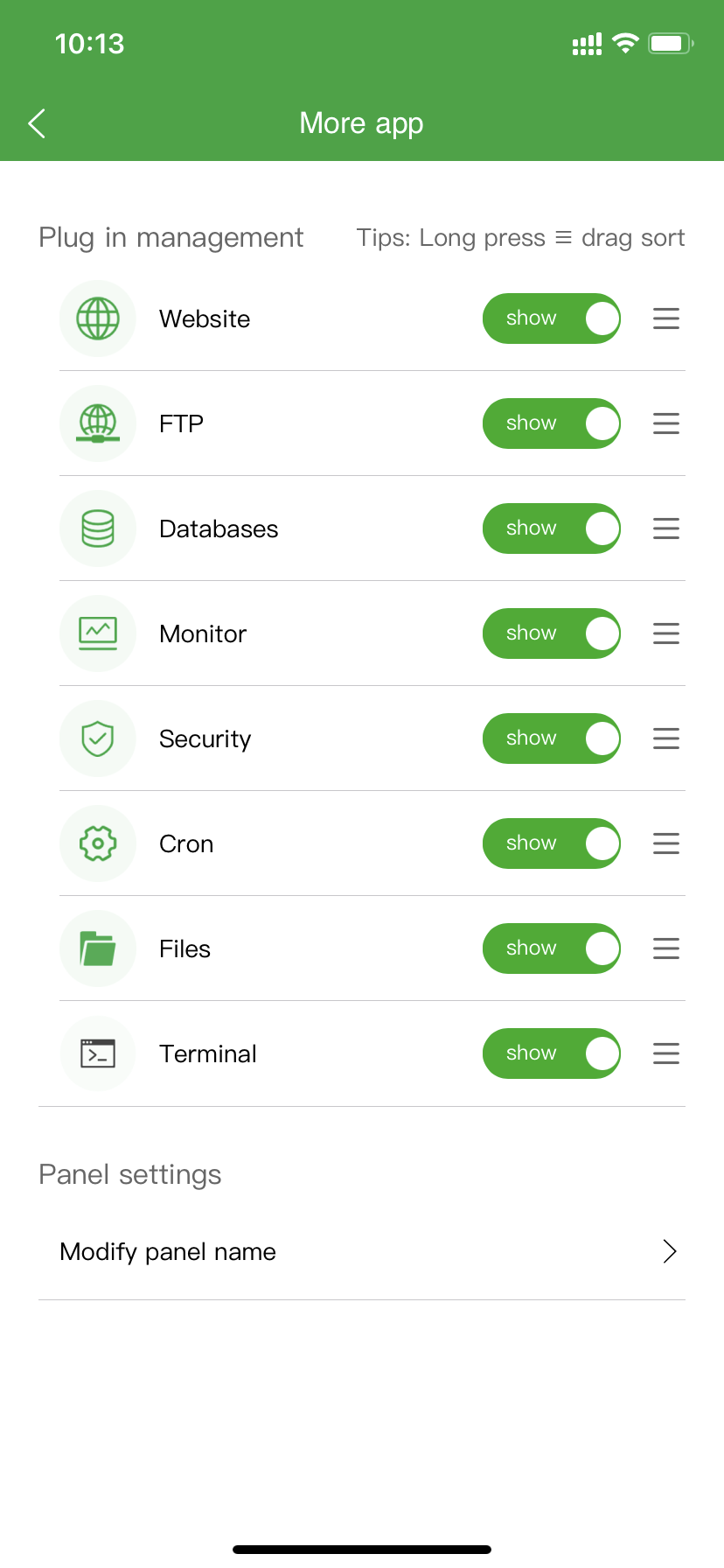Tap the sort handle beside Monitor

[x=666, y=633]
